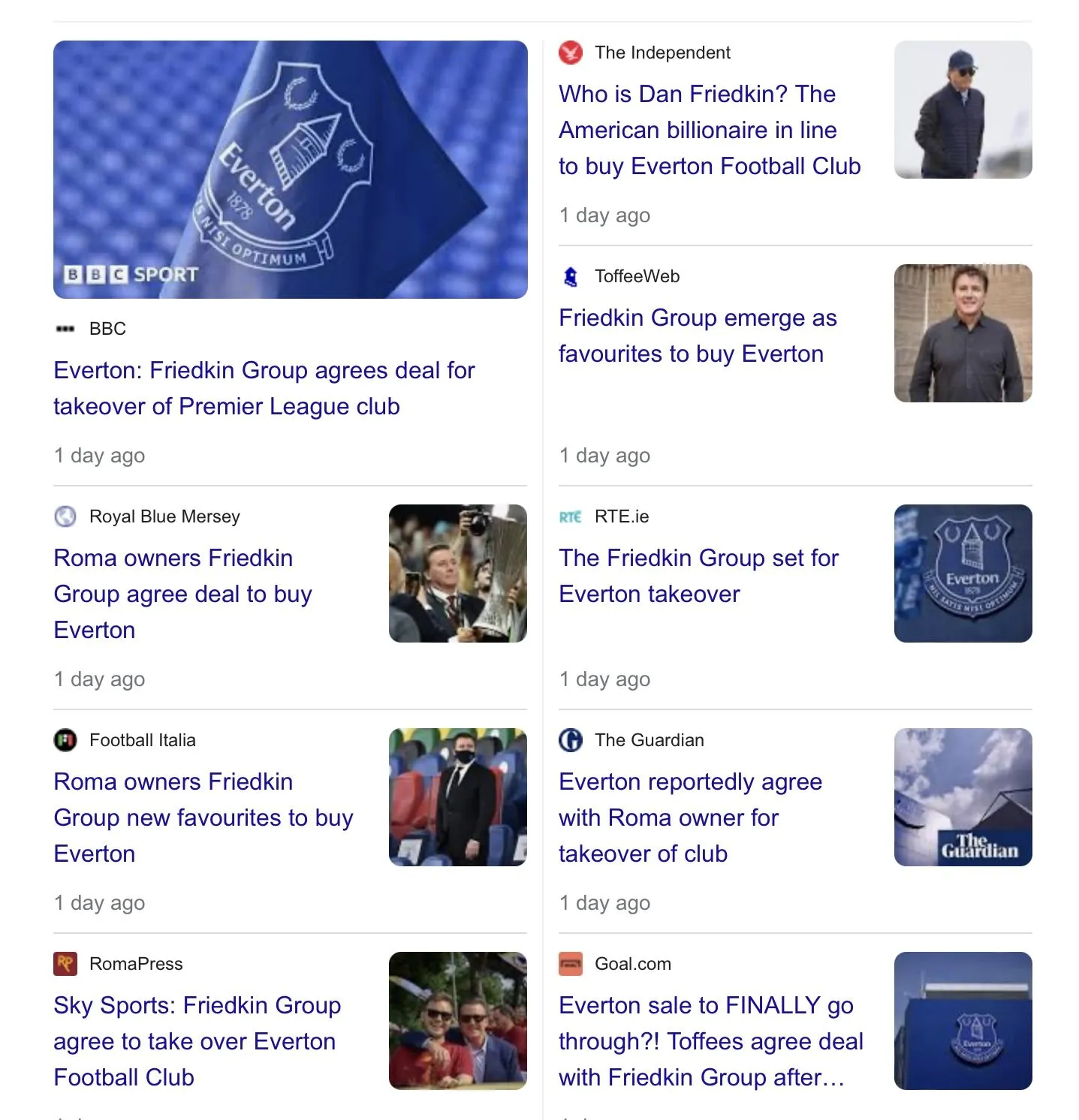
Task: Open Football Italia's new favourites article
Action: point(203,817)
